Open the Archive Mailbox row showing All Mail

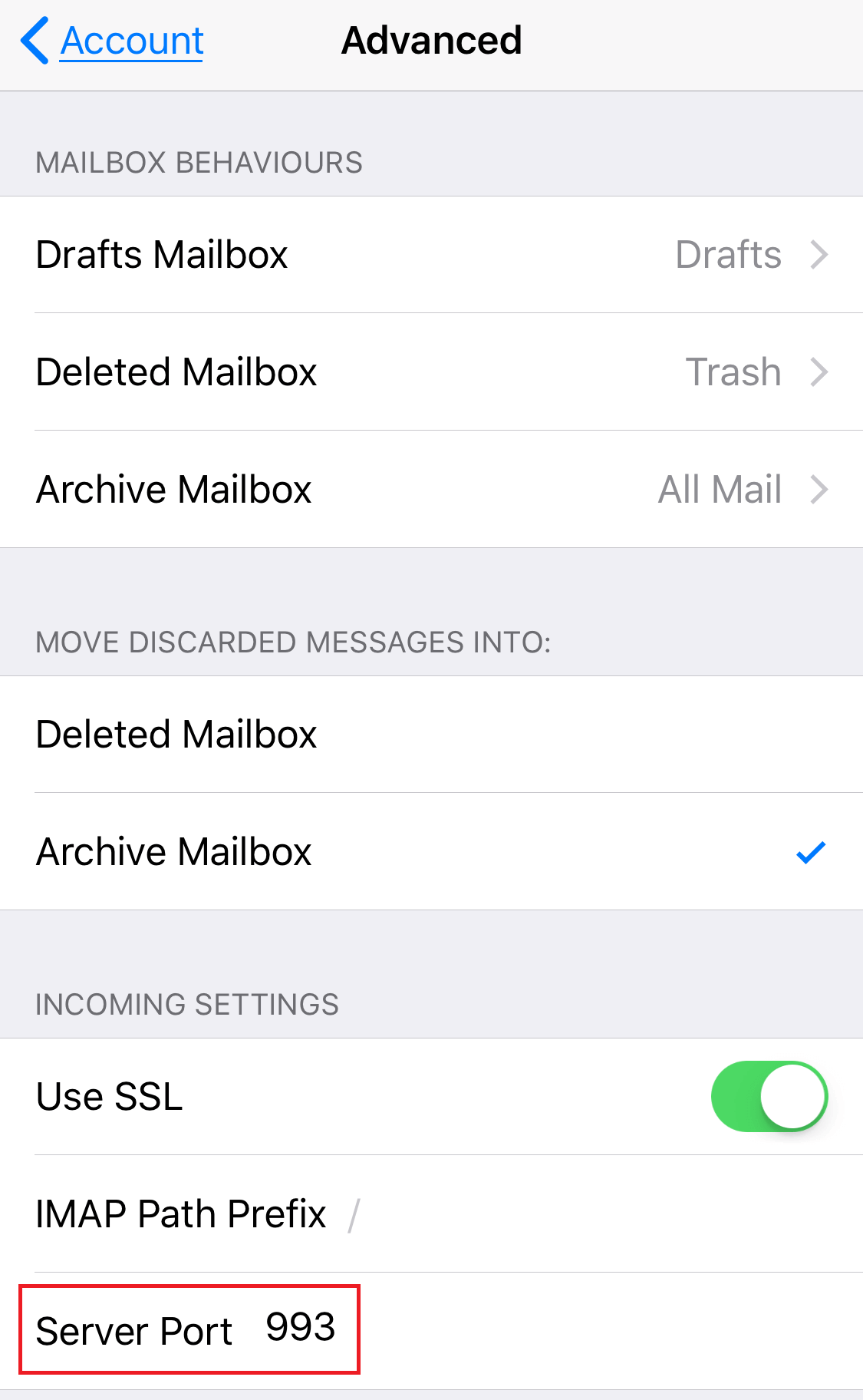pos(431,490)
